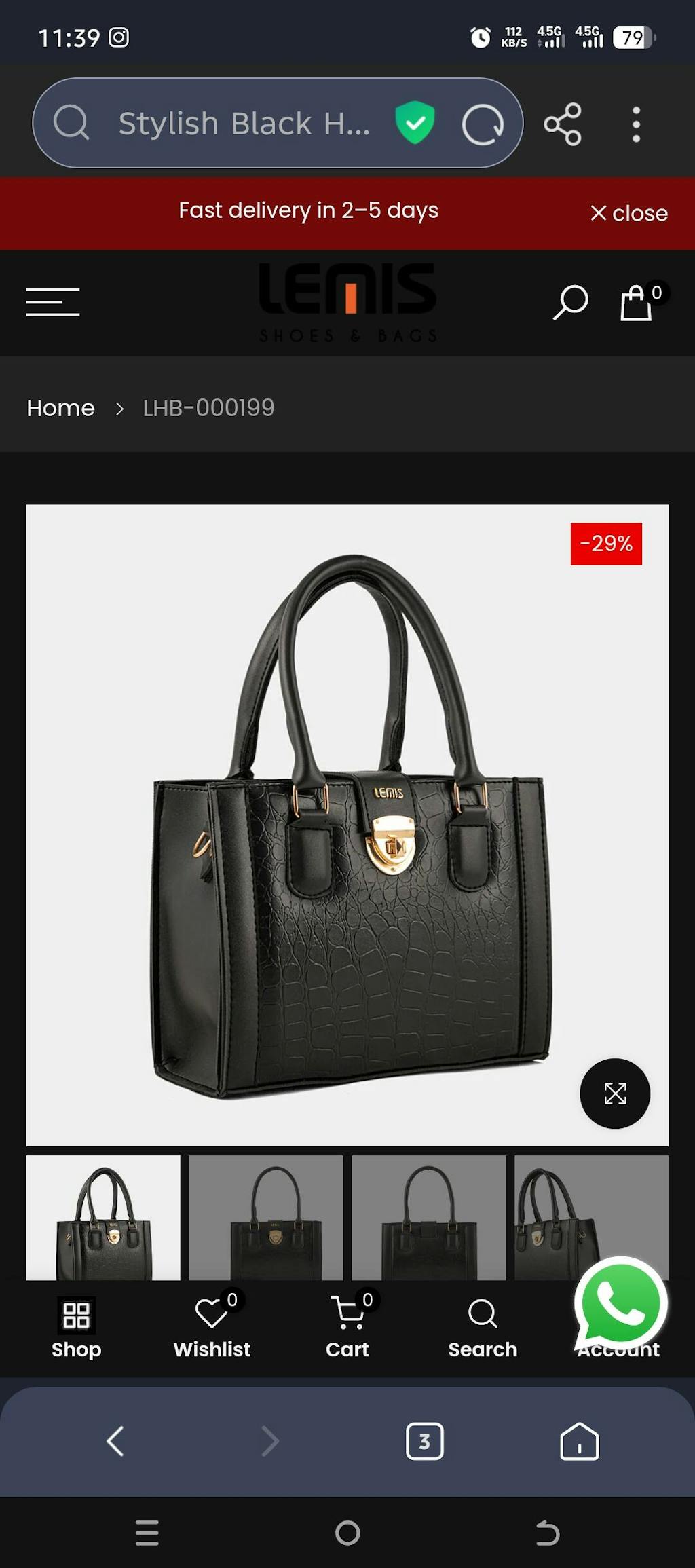
Task: Open the Shop tab
Action: pyautogui.click(x=76, y=1328)
